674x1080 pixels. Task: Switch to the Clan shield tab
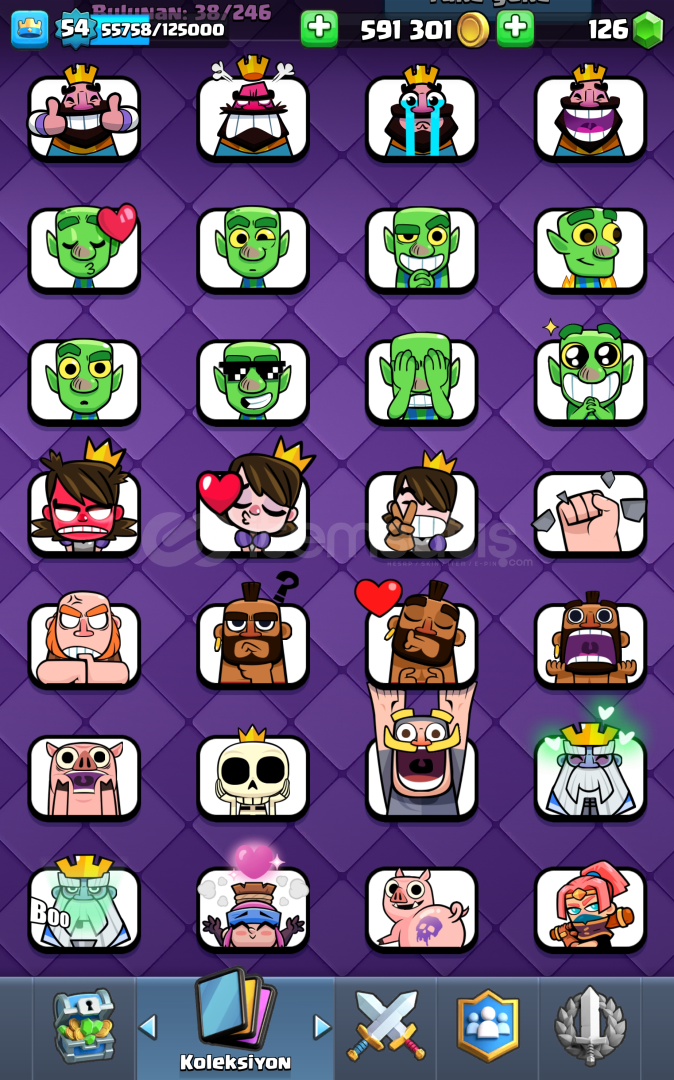[488, 1026]
